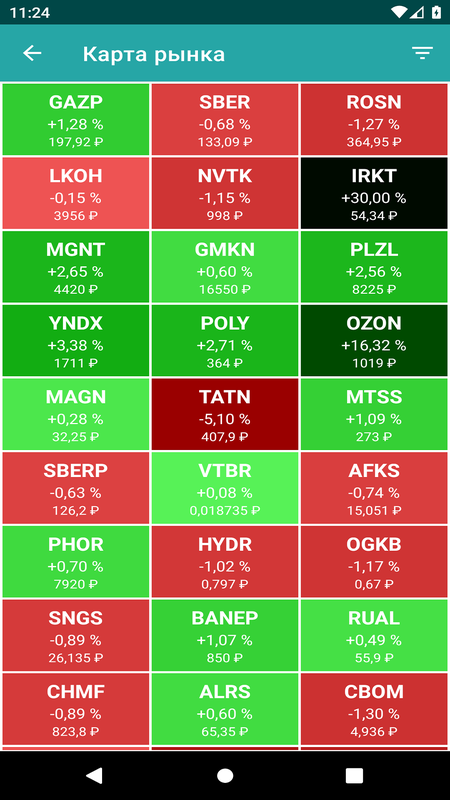The image size is (450, 800).
Task: Open the OZON tile
Action: (374, 340)
